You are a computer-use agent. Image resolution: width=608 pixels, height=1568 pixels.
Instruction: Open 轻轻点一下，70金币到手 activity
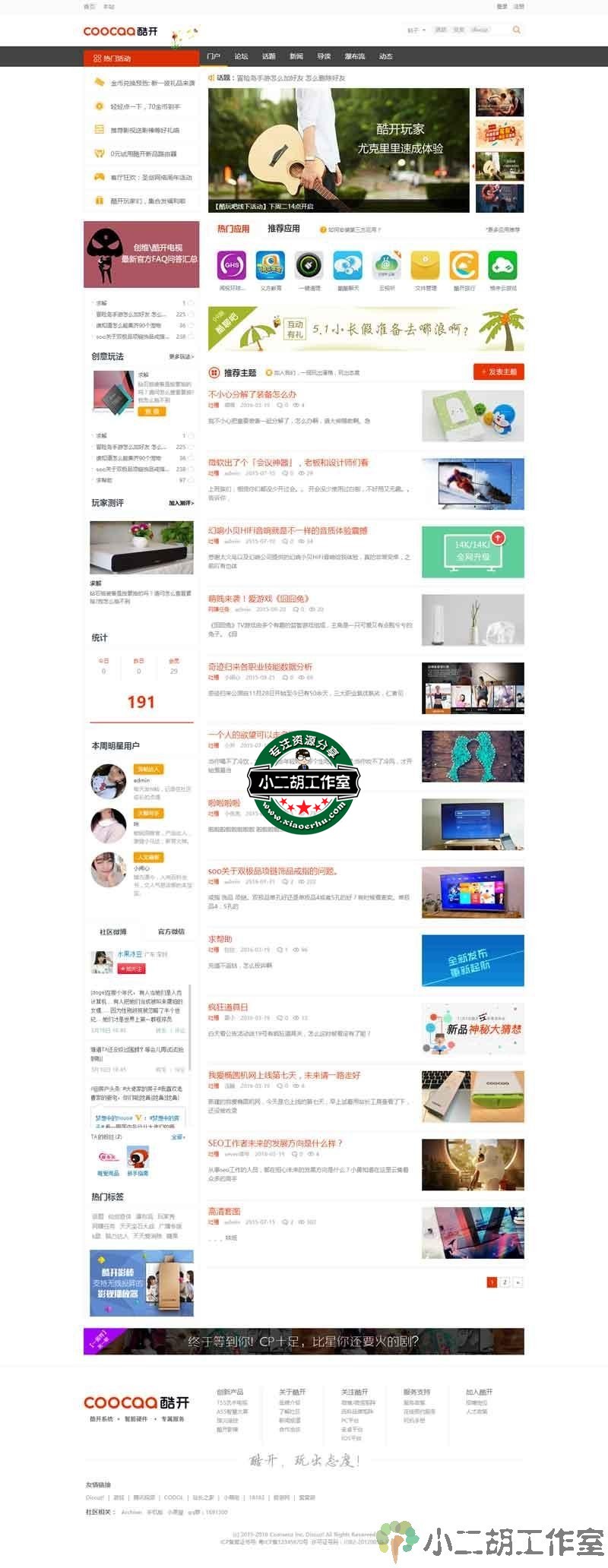(145, 107)
